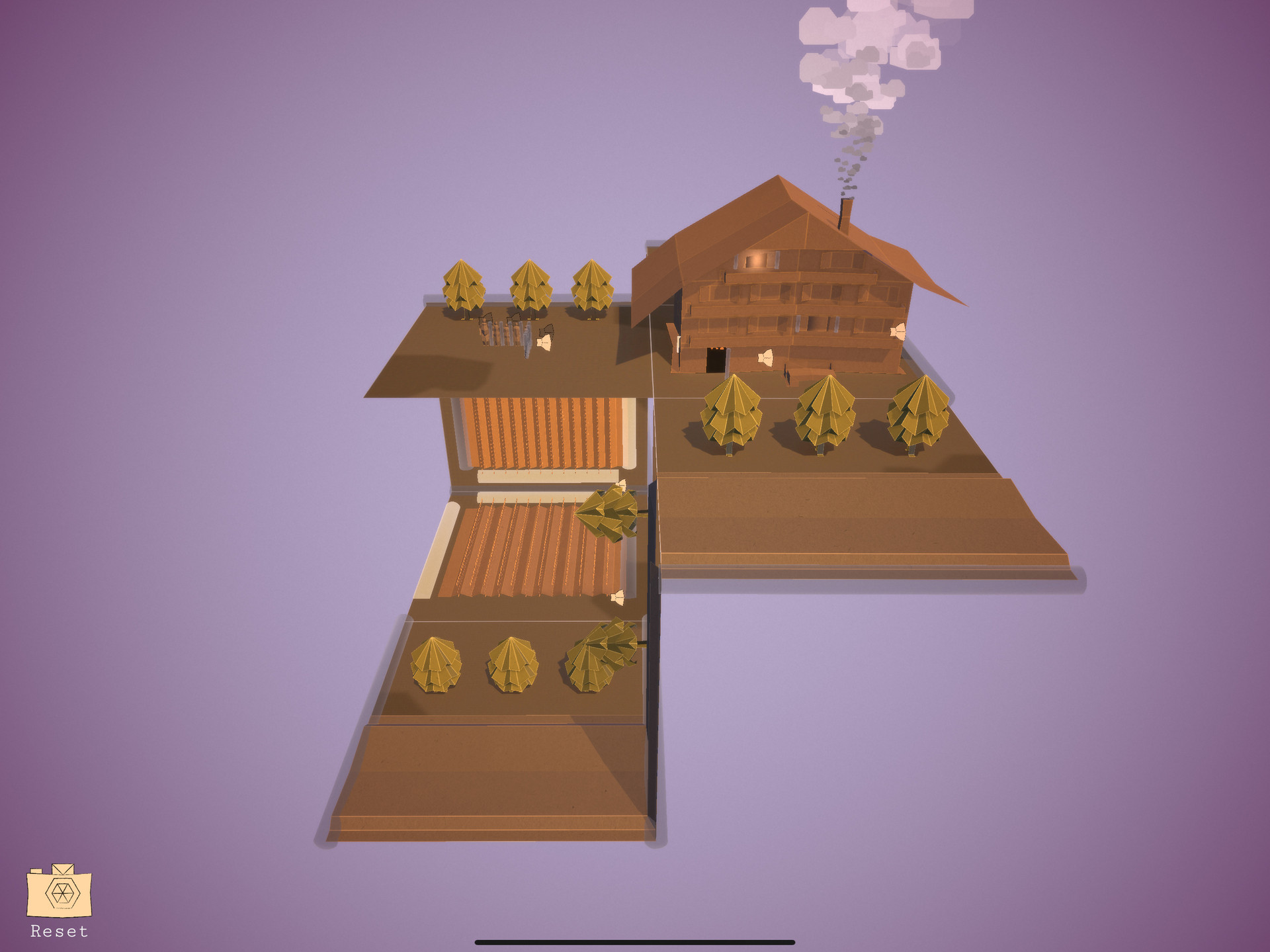This screenshot has width=1270, height=952.
Task: Tap the fold handle beside the fence
Action: pos(544,343)
